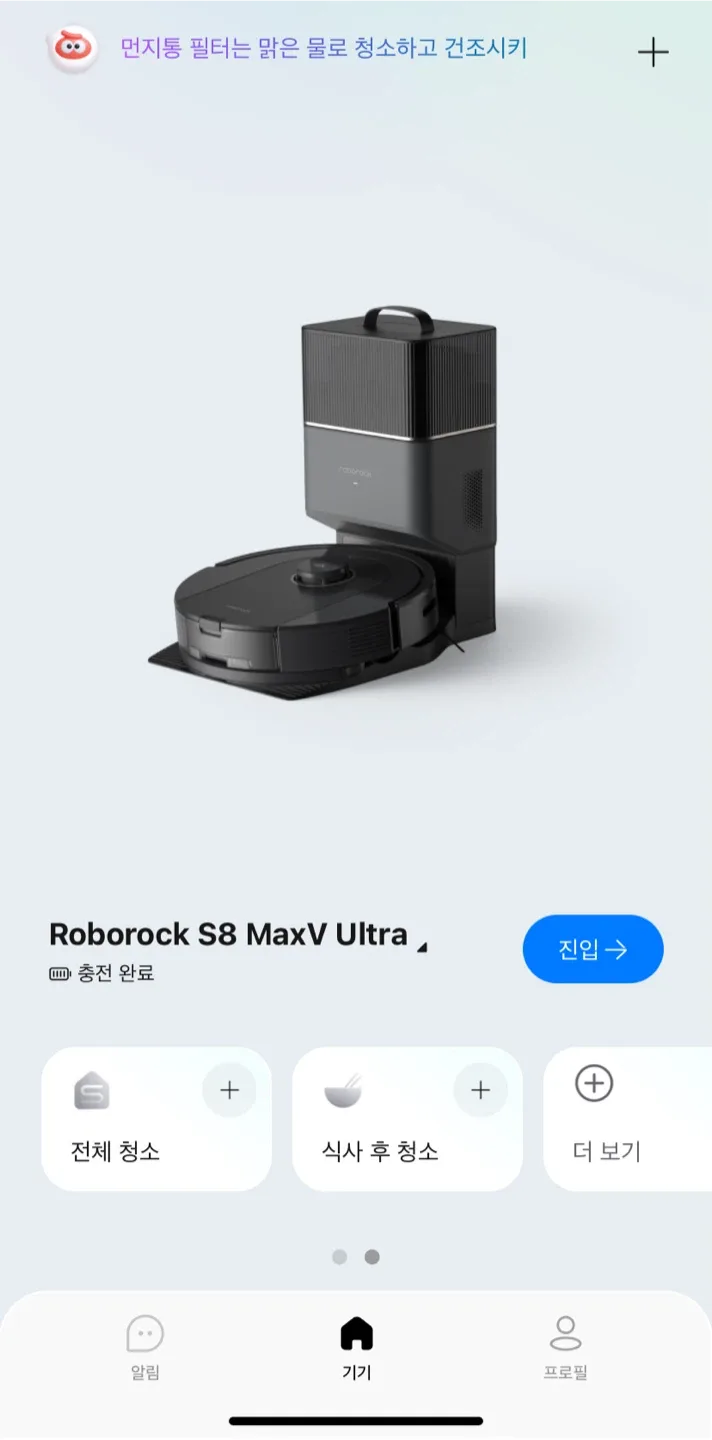Start the 식사 후 청소 routine card

pyautogui.click(x=380, y=1150)
